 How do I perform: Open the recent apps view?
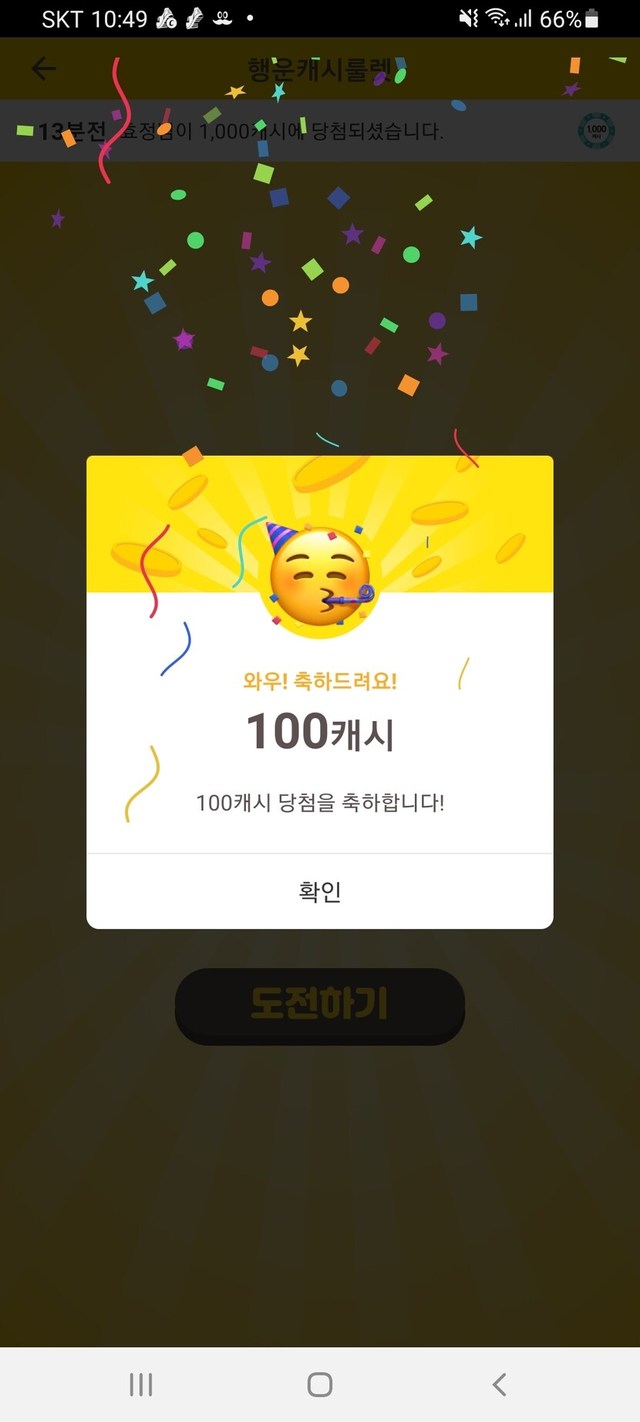point(141,1384)
